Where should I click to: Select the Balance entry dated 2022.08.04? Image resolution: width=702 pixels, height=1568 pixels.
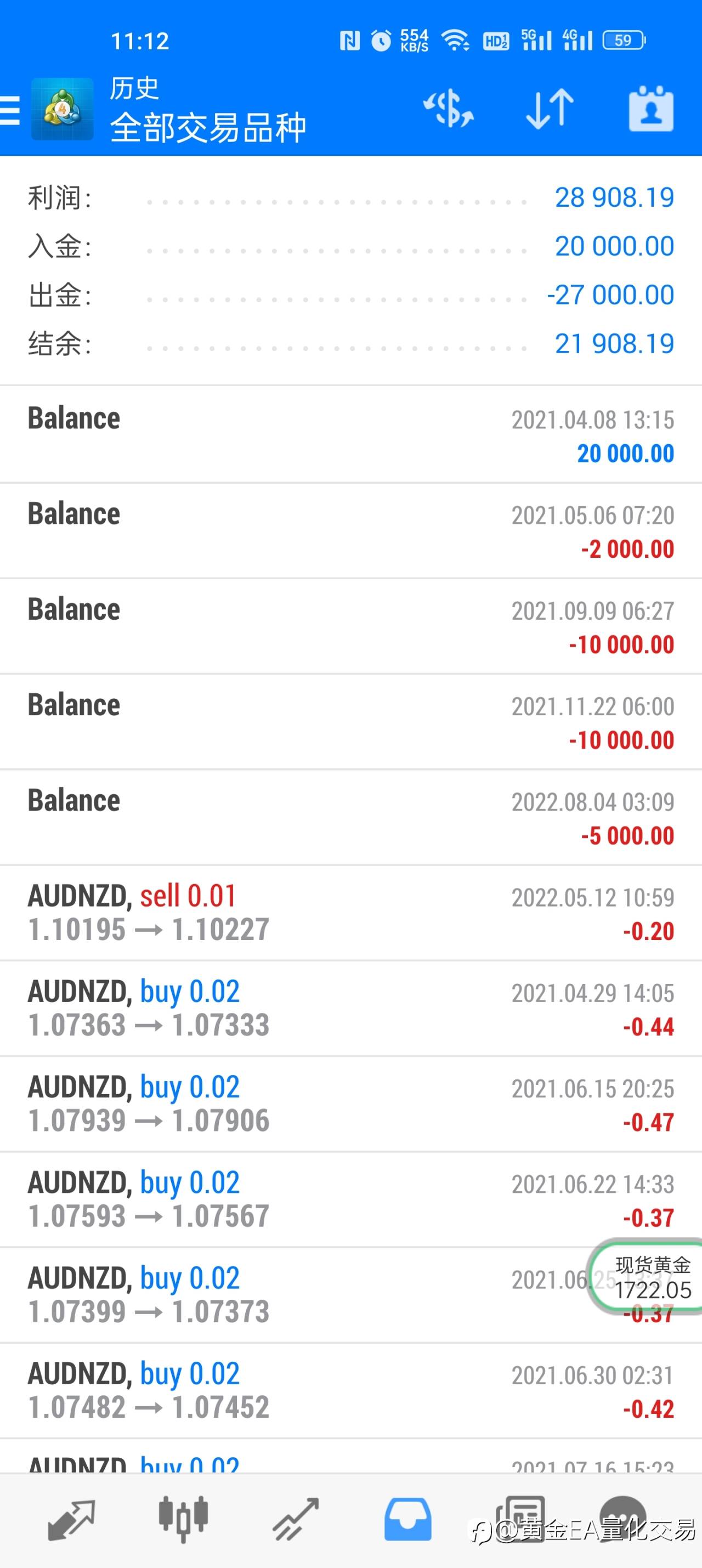[350, 818]
